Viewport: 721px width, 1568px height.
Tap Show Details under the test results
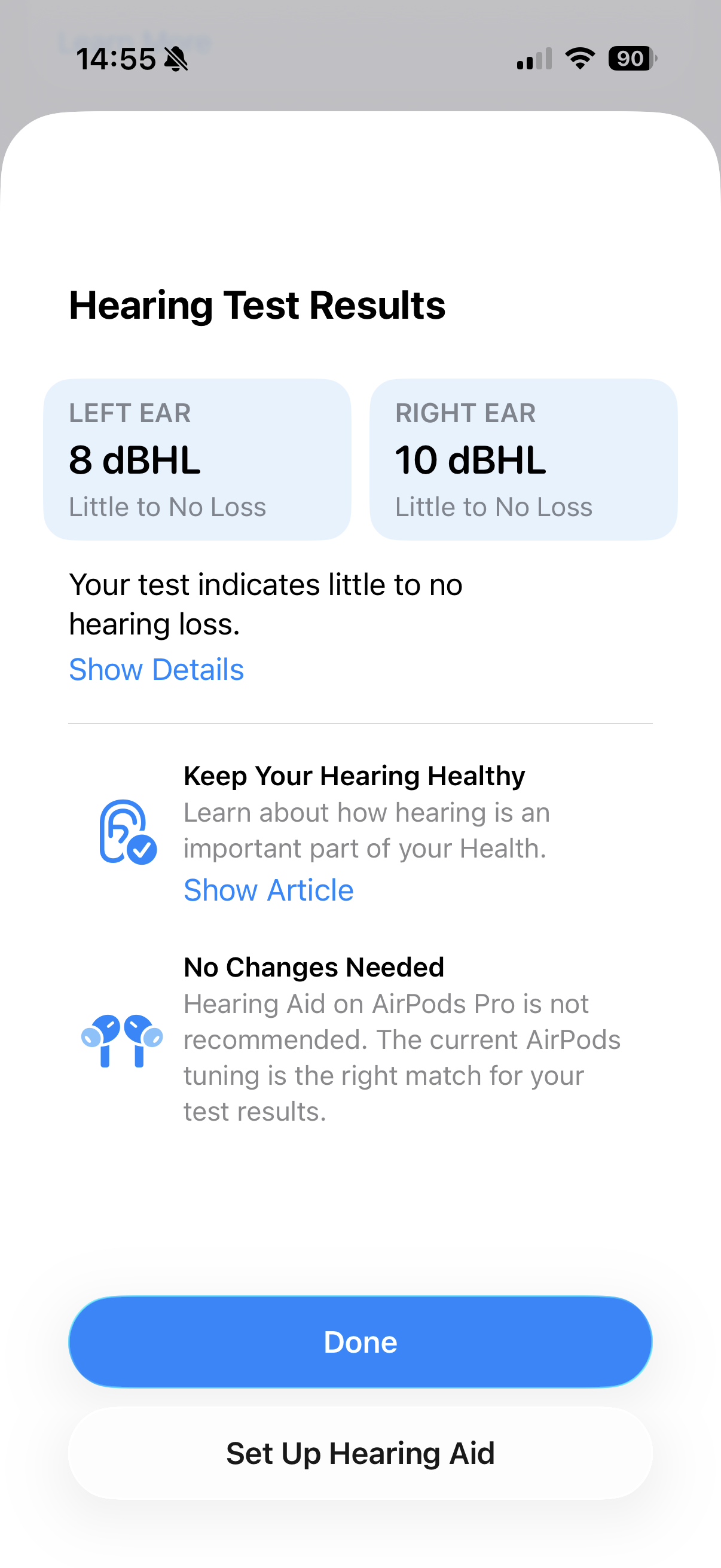click(x=157, y=670)
